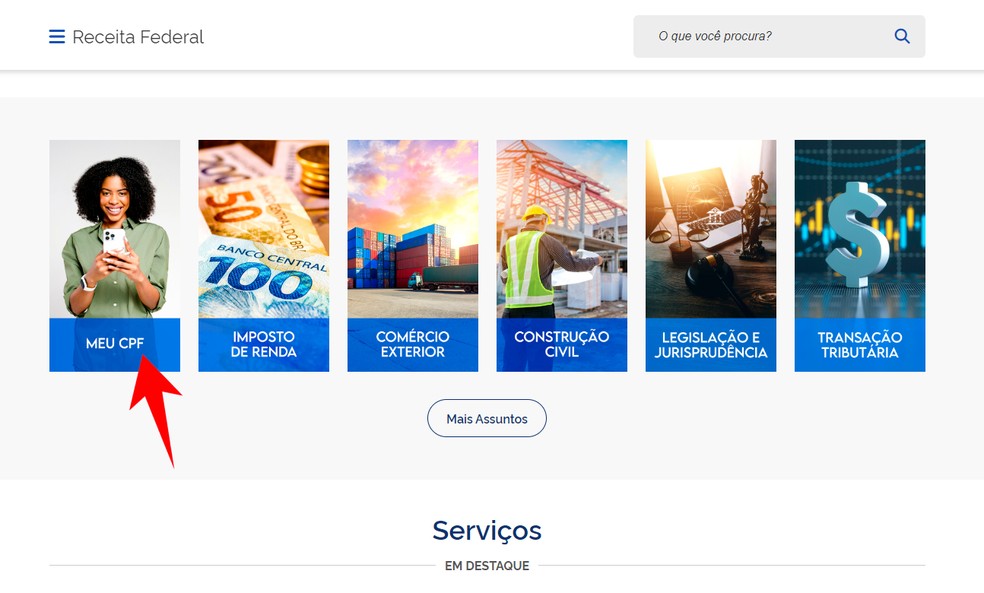Open the Construção Civil card
The width and height of the screenshot is (984, 593).
(x=561, y=256)
